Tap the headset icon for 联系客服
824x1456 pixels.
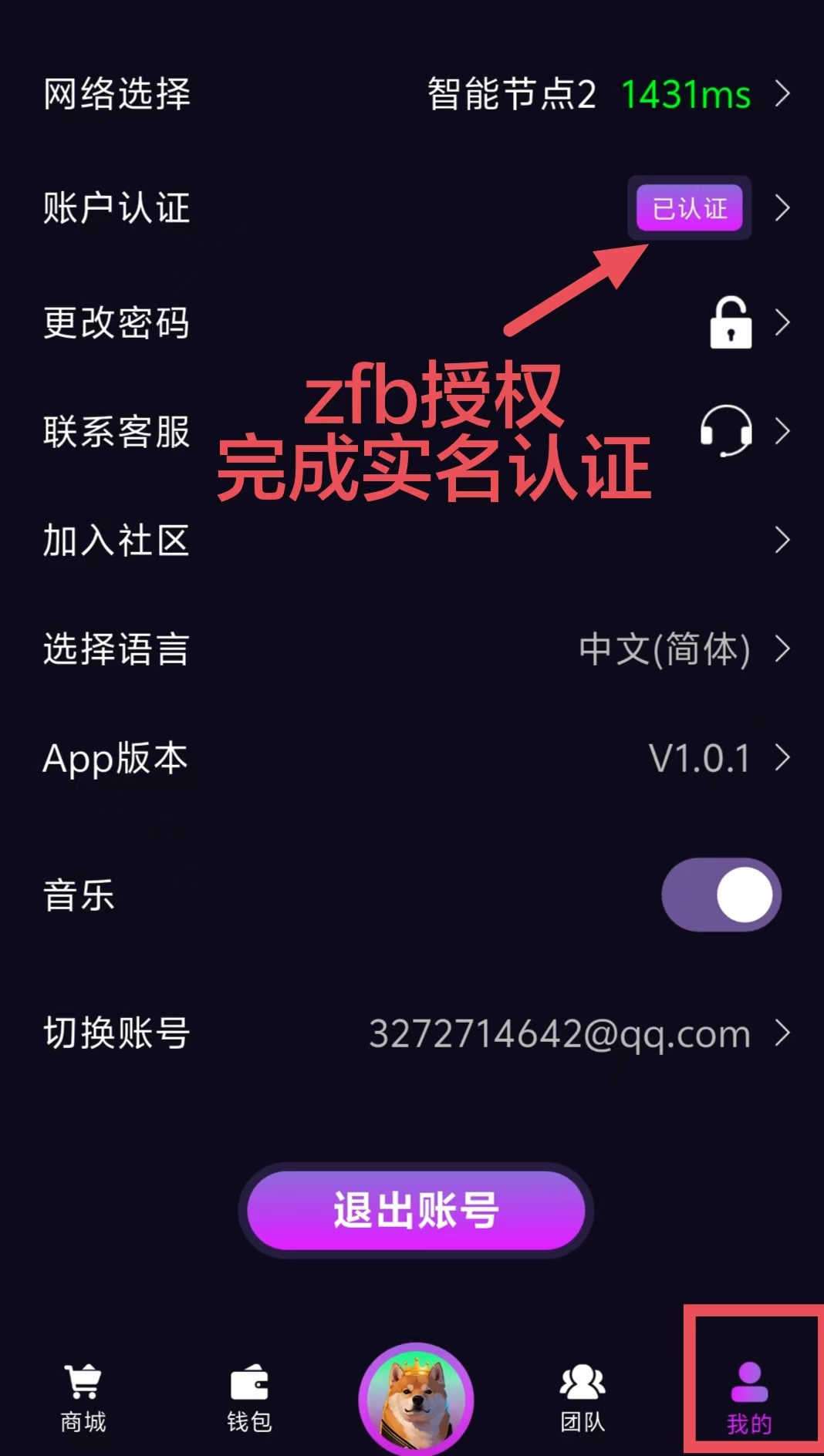[726, 432]
